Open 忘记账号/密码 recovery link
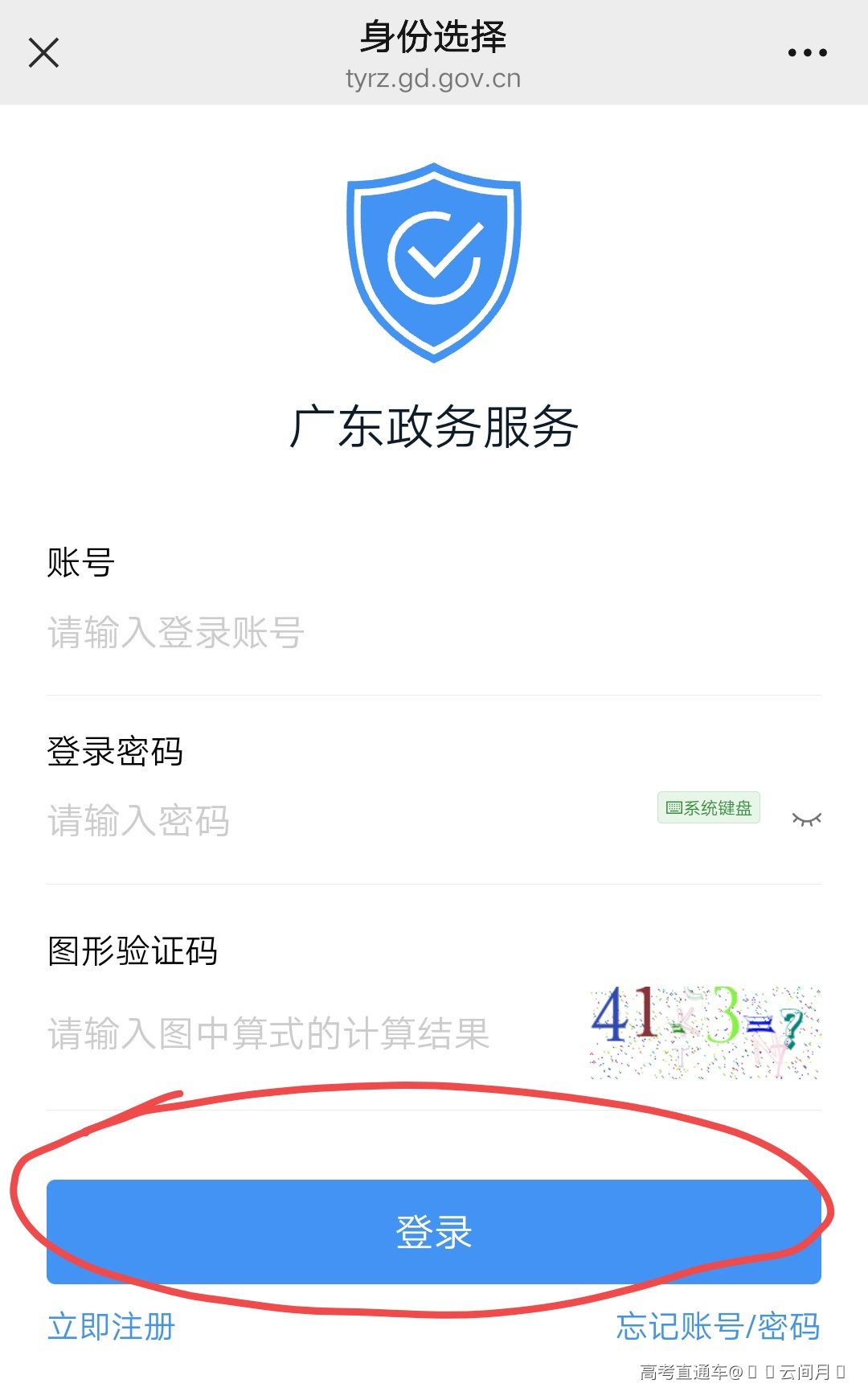 [718, 1327]
